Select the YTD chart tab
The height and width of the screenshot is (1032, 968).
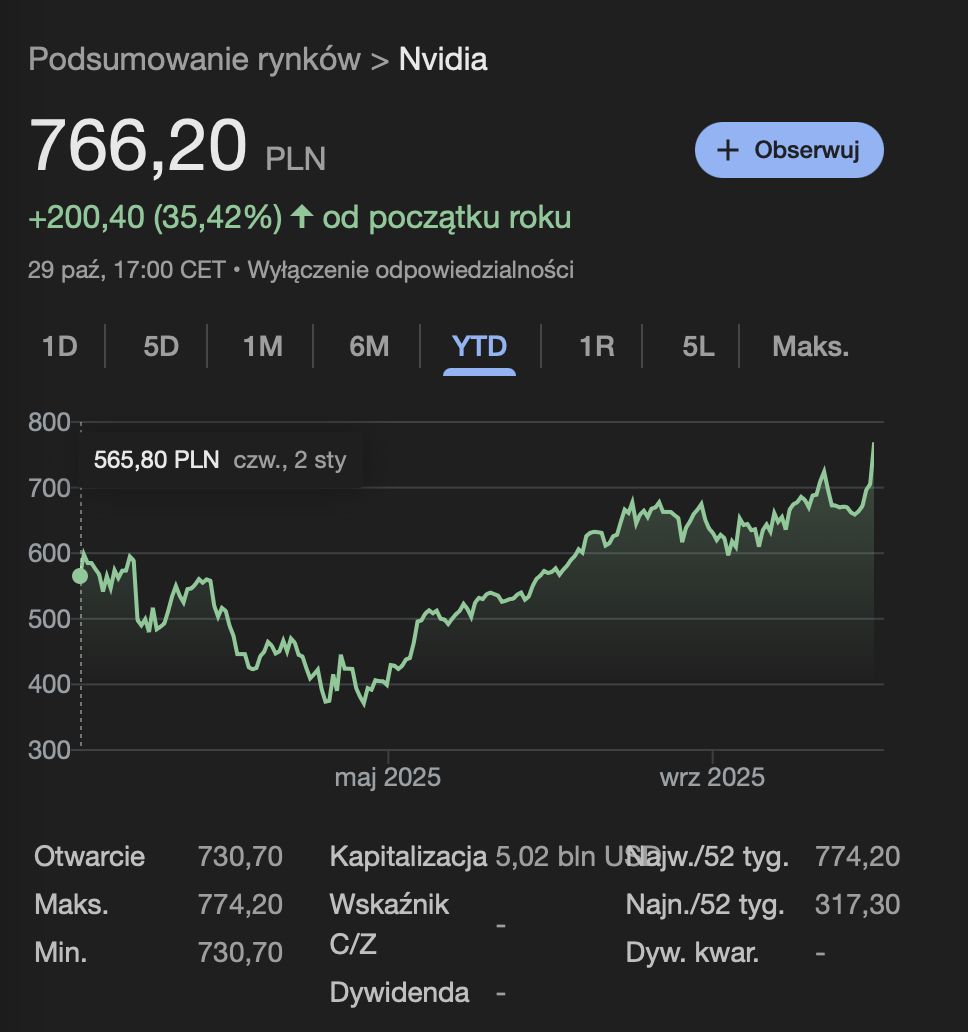point(479,347)
